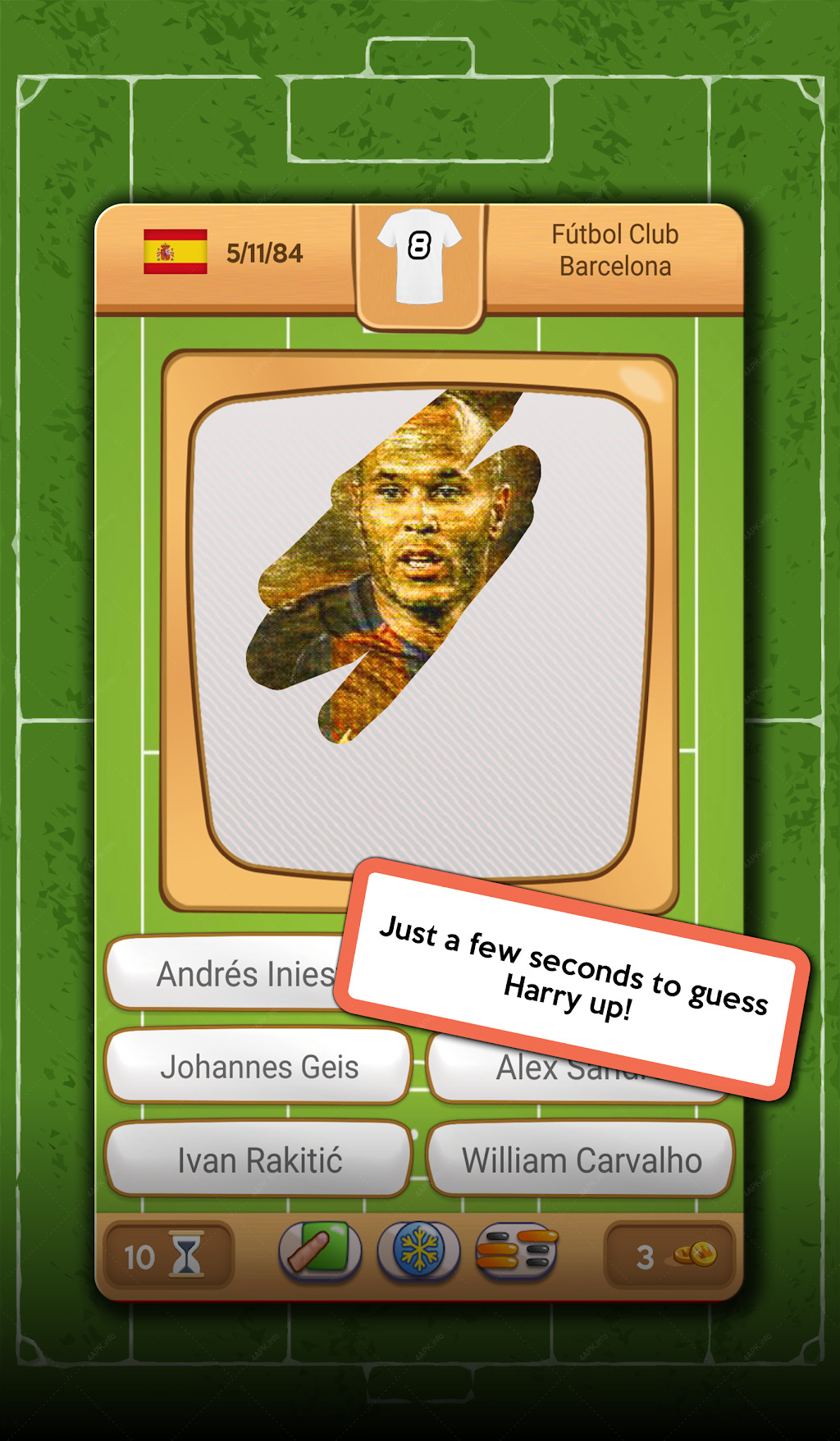This screenshot has height=1441, width=840.
Task: Use the remove-answers power-up
Action: tap(517, 1251)
